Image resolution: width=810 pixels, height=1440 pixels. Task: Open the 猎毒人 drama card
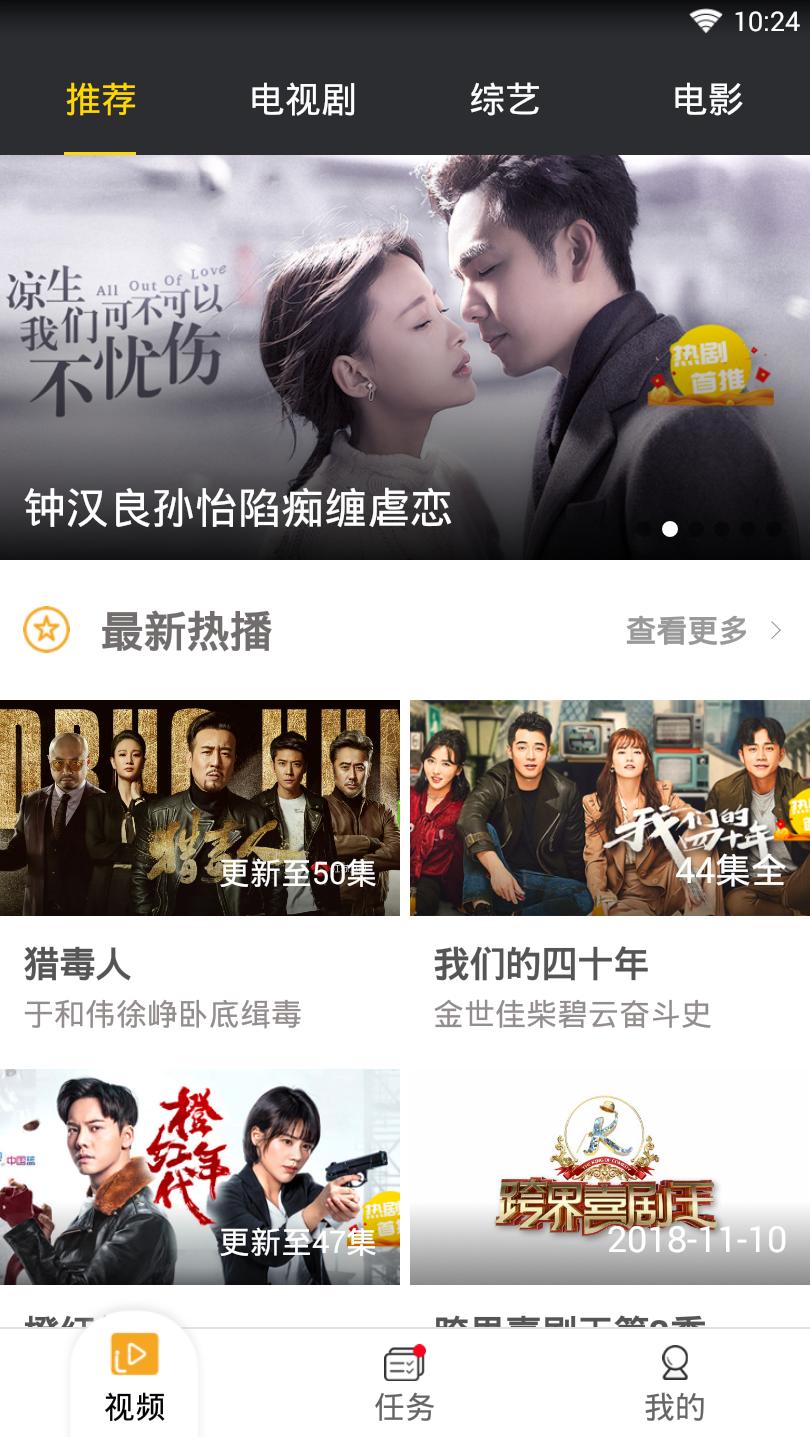200,808
